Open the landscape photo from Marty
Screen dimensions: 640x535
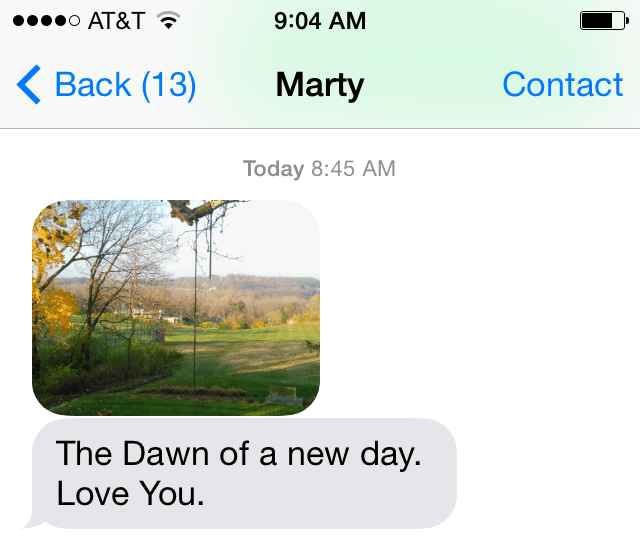point(176,307)
